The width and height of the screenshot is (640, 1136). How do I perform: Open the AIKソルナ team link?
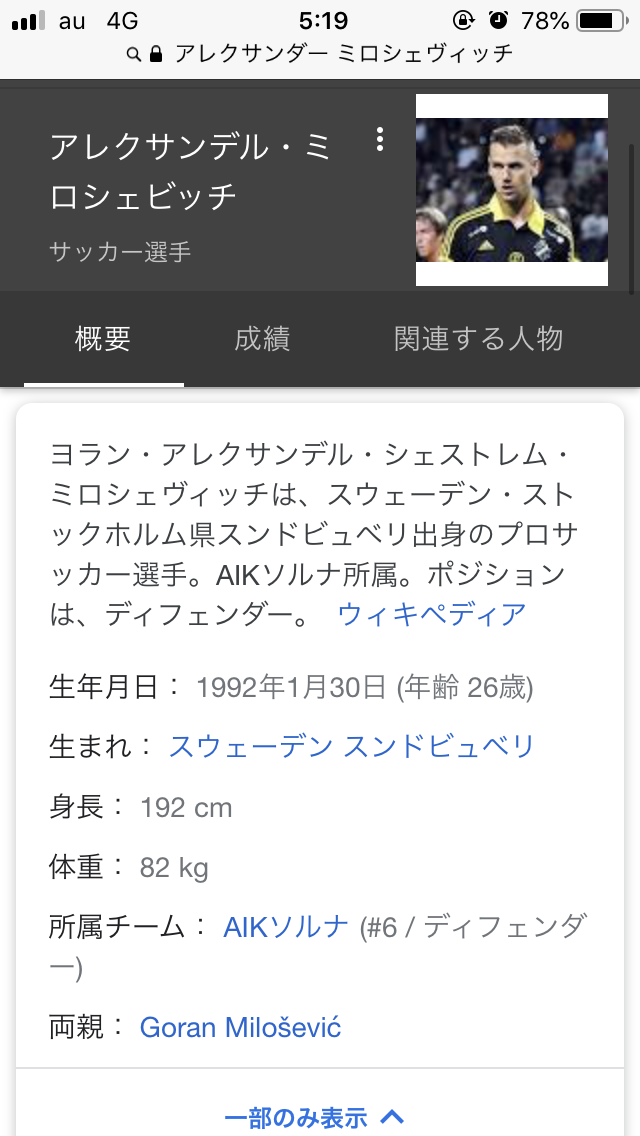pyautogui.click(x=286, y=927)
